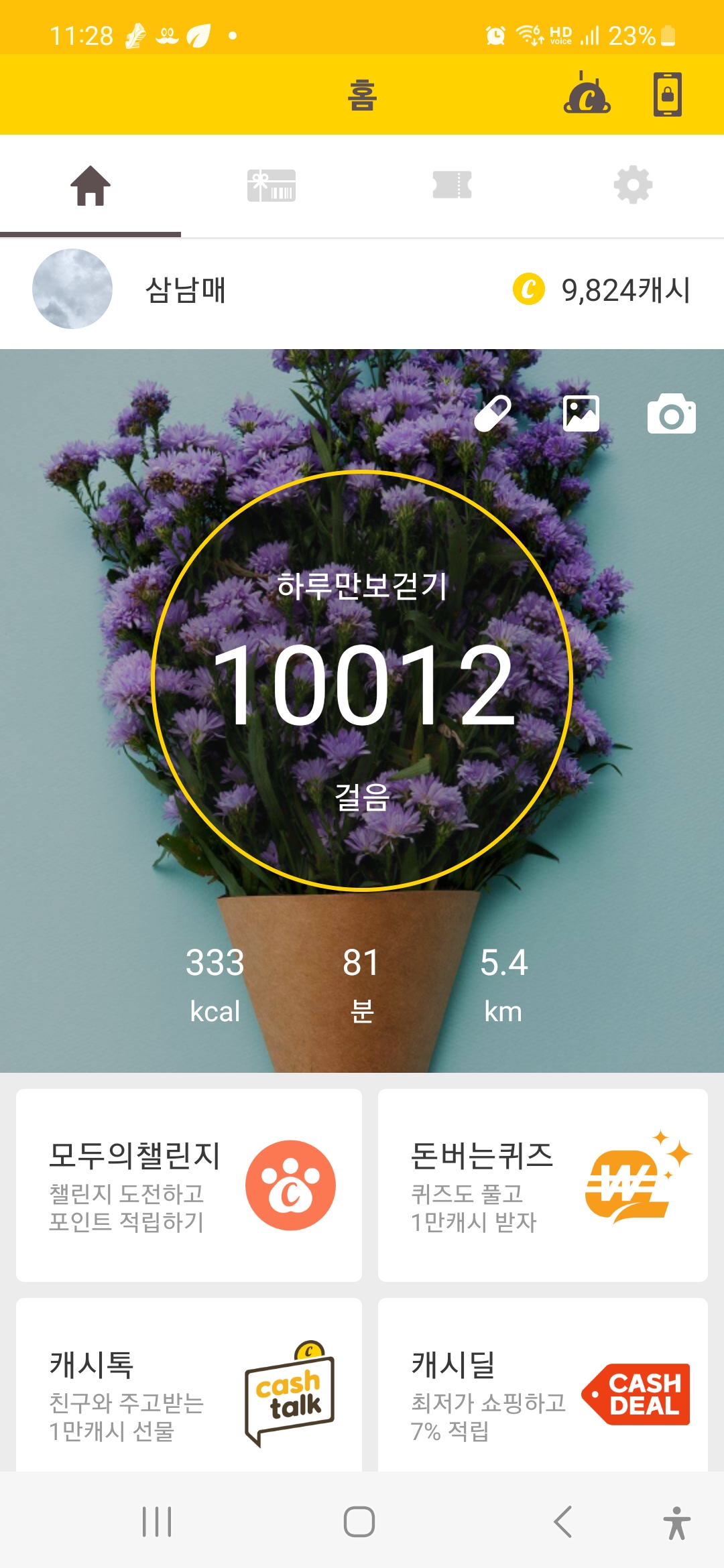Open the camera icon
The width and height of the screenshot is (724, 1568).
671,415
